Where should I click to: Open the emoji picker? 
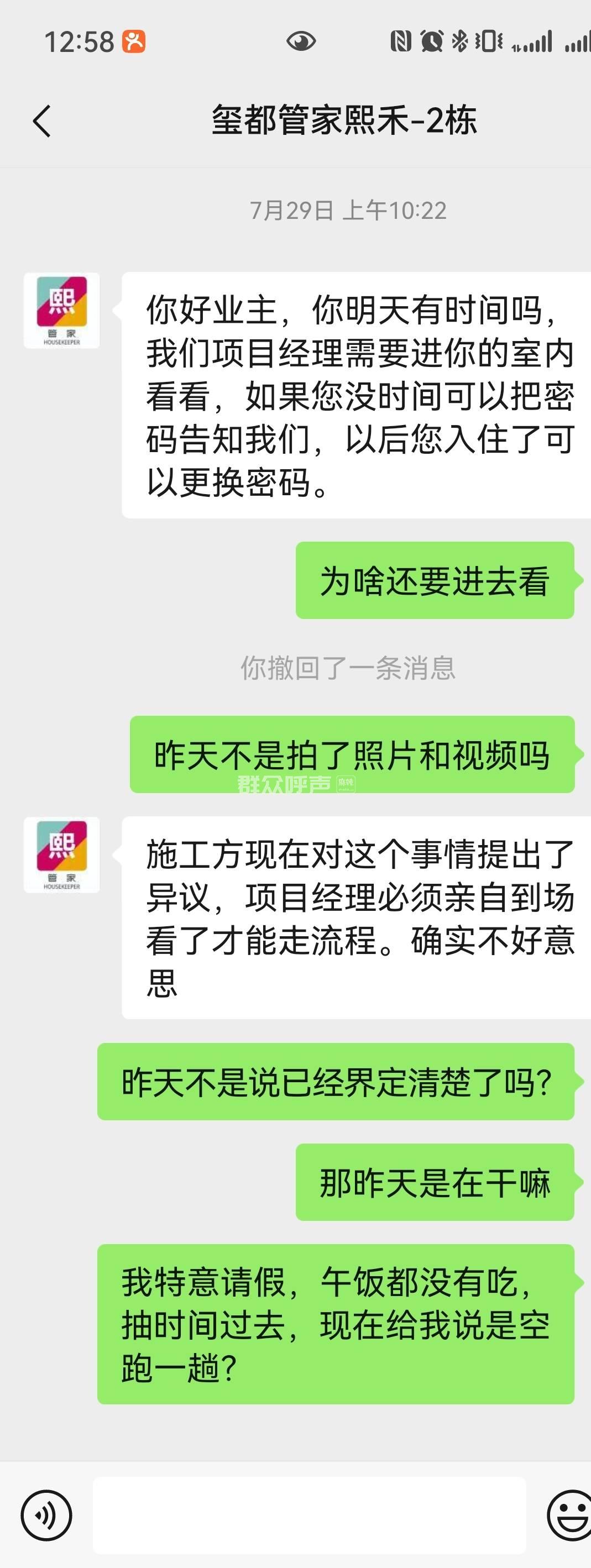[x=569, y=1515]
